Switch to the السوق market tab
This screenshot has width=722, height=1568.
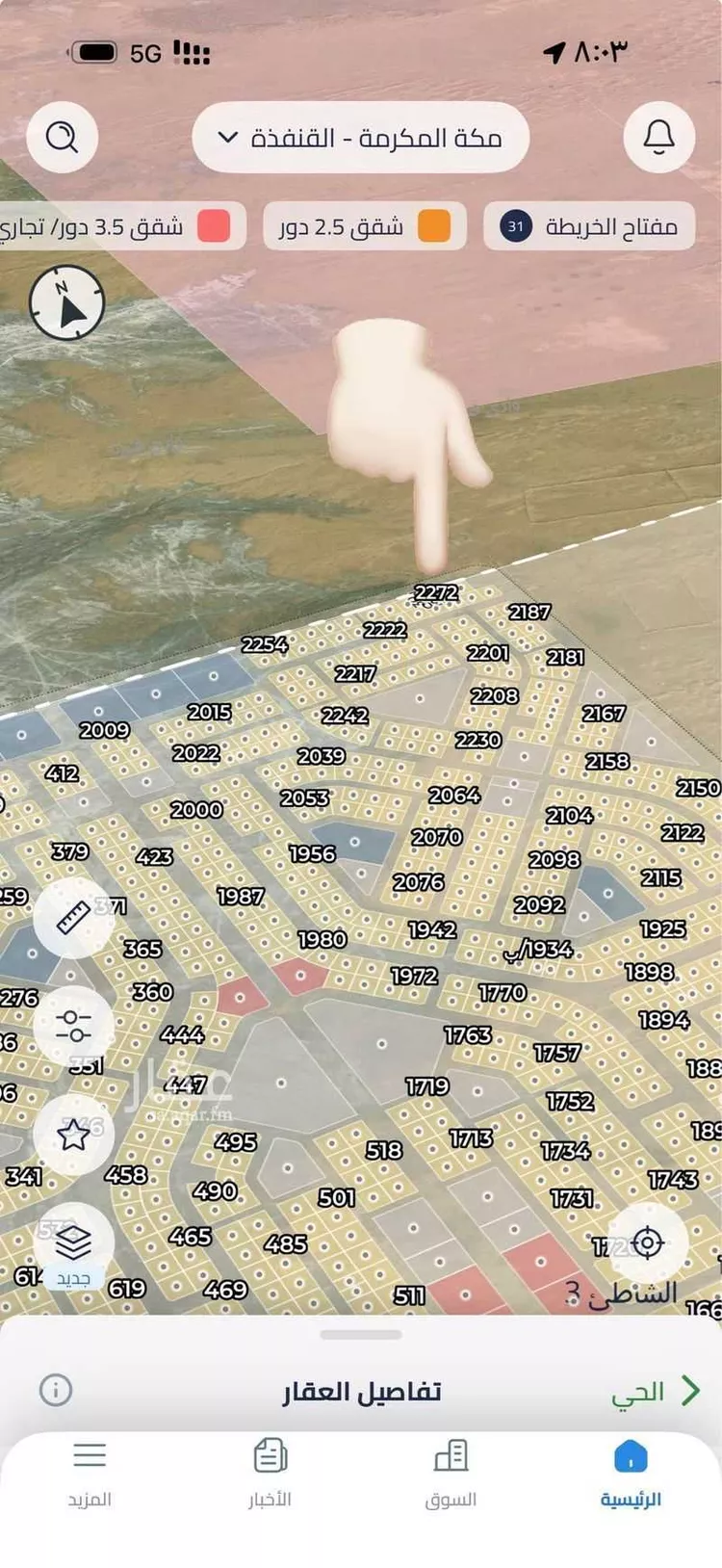[451, 1474]
